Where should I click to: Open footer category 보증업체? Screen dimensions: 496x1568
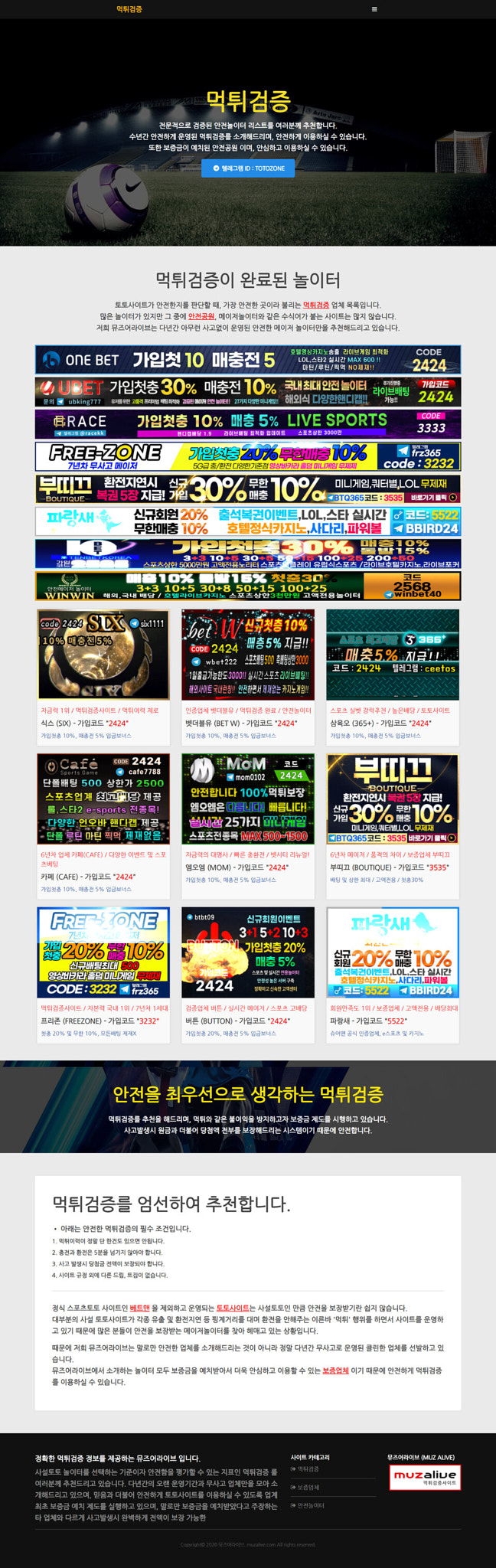tap(308, 1487)
